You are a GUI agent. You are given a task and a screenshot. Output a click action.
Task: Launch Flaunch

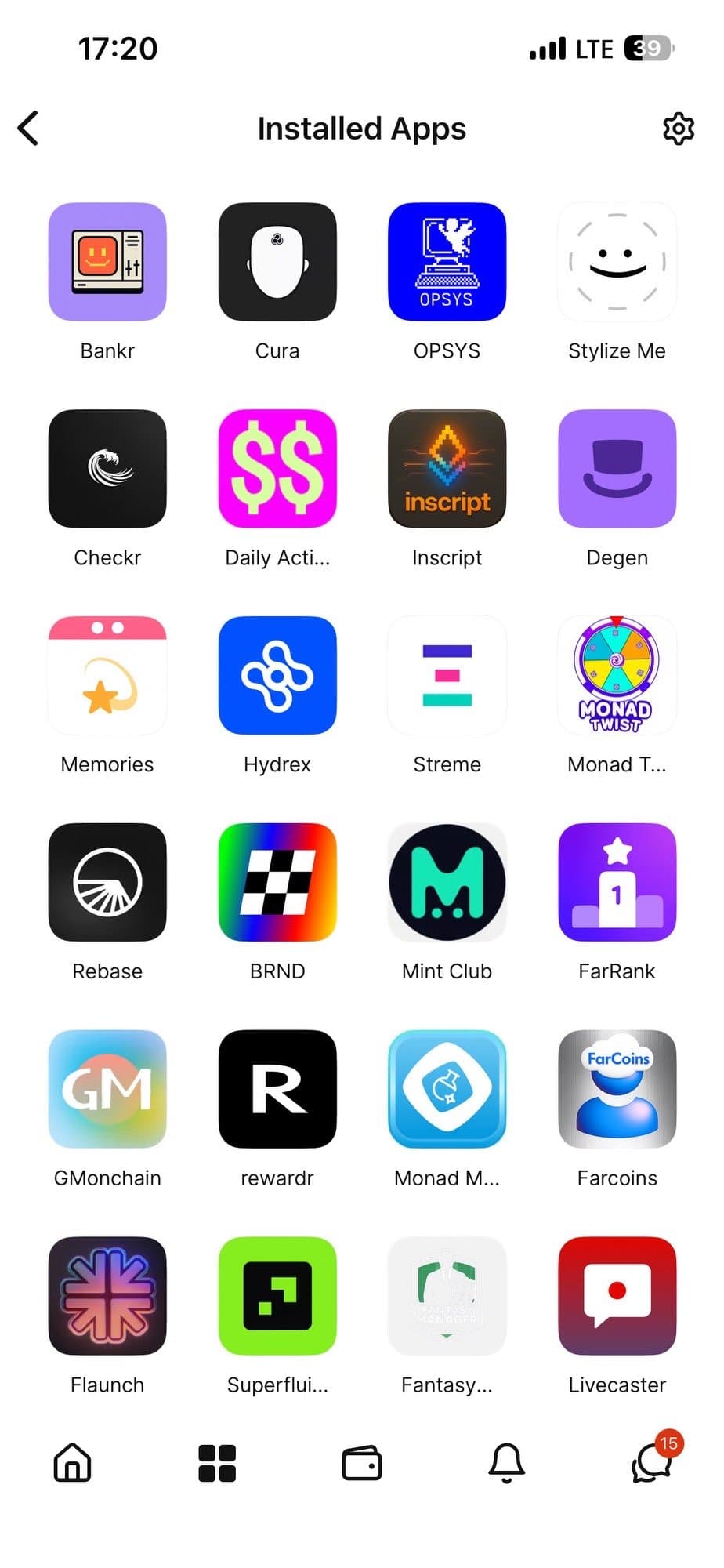point(107,1297)
